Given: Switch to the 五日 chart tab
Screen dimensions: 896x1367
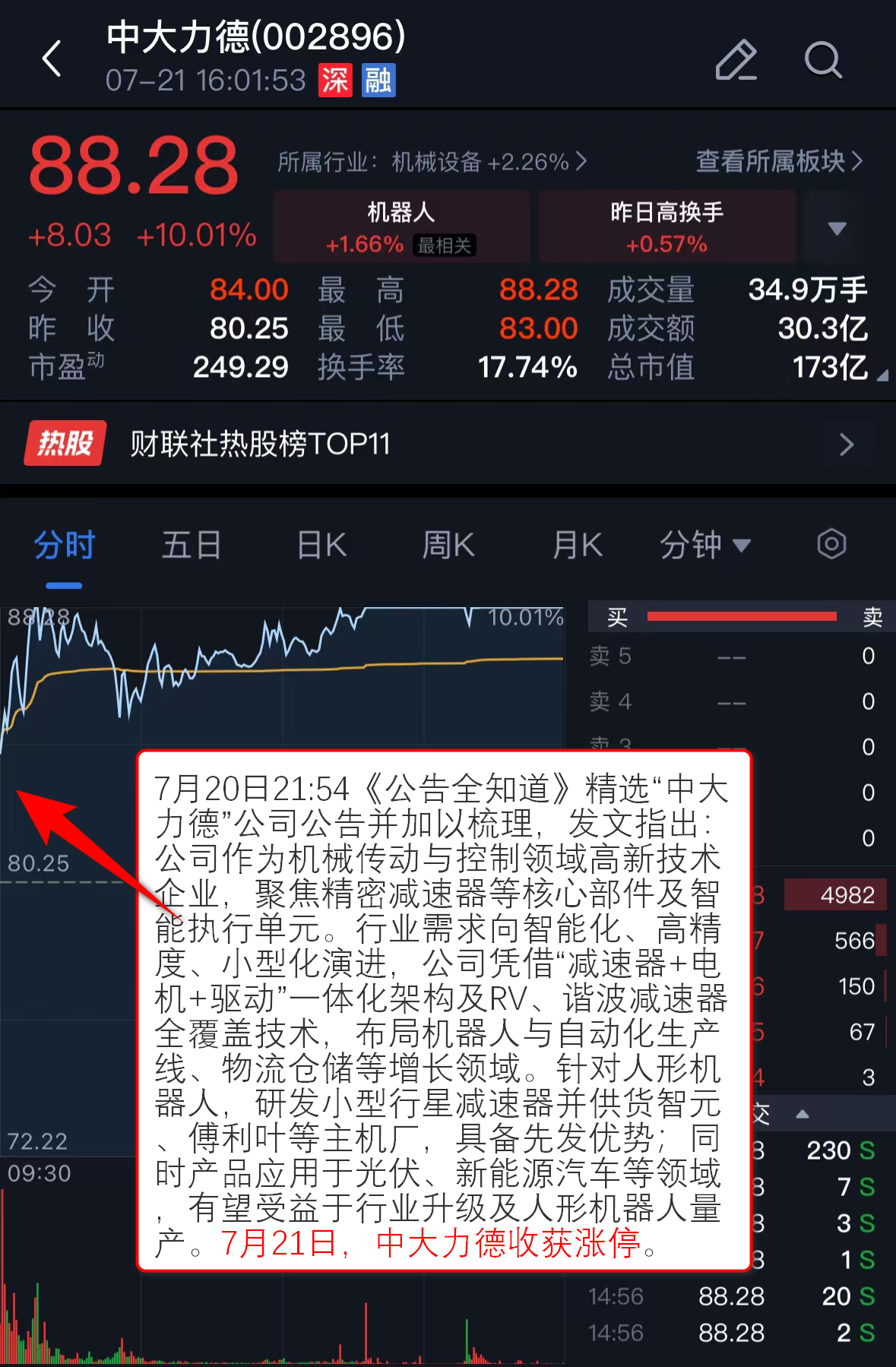Looking at the screenshot, I should pyautogui.click(x=192, y=546).
